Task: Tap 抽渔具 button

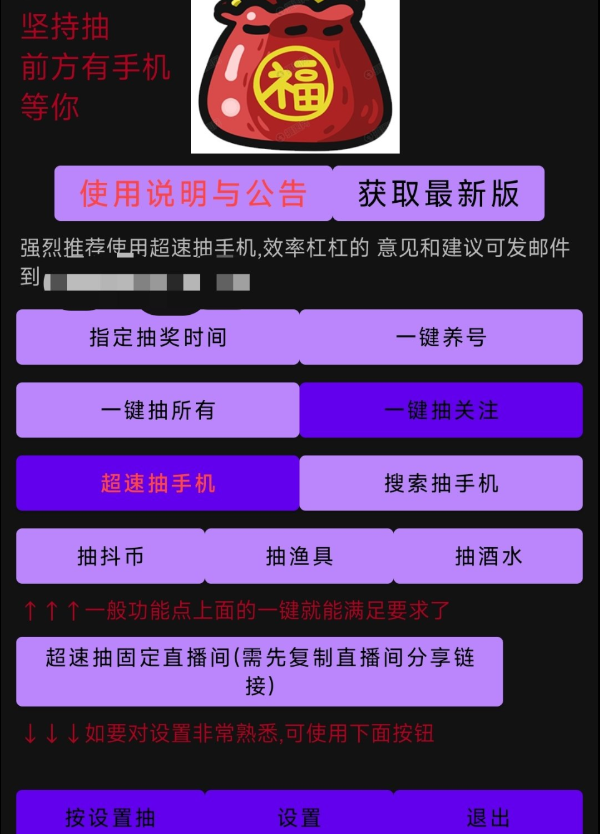Action: tap(299, 556)
